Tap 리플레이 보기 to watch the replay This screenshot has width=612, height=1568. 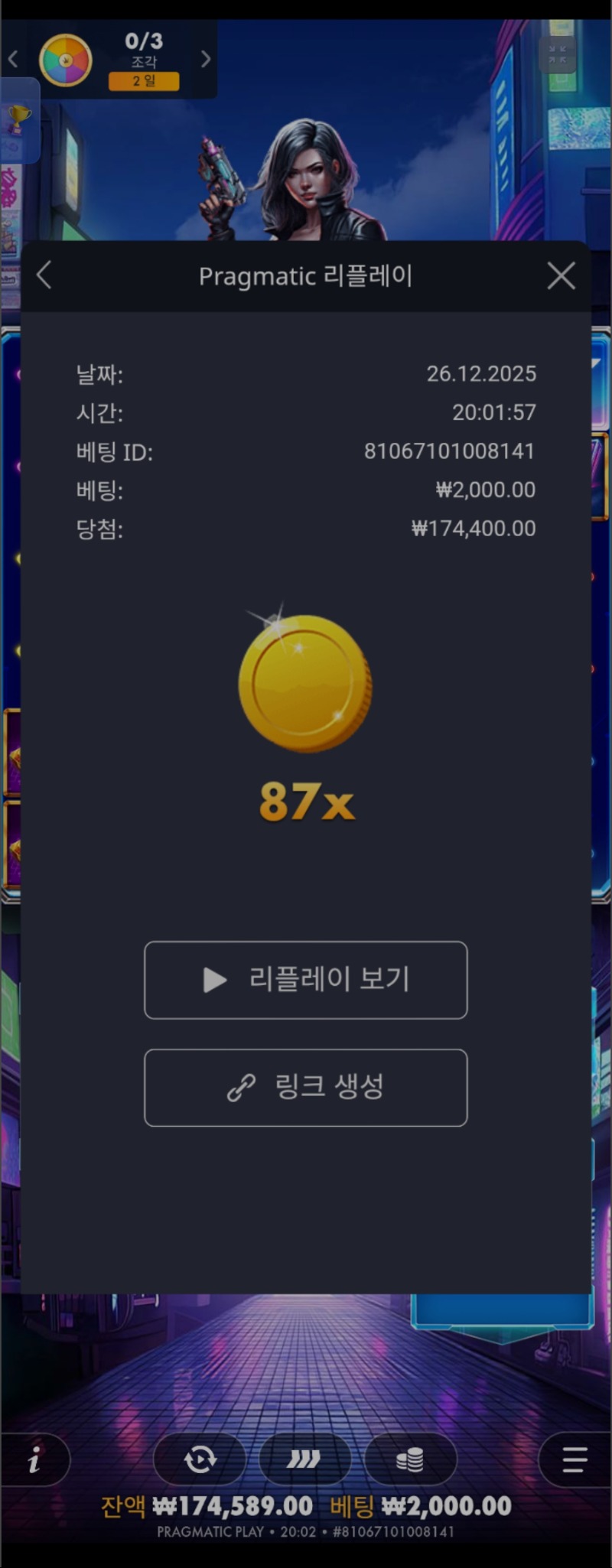(x=305, y=980)
